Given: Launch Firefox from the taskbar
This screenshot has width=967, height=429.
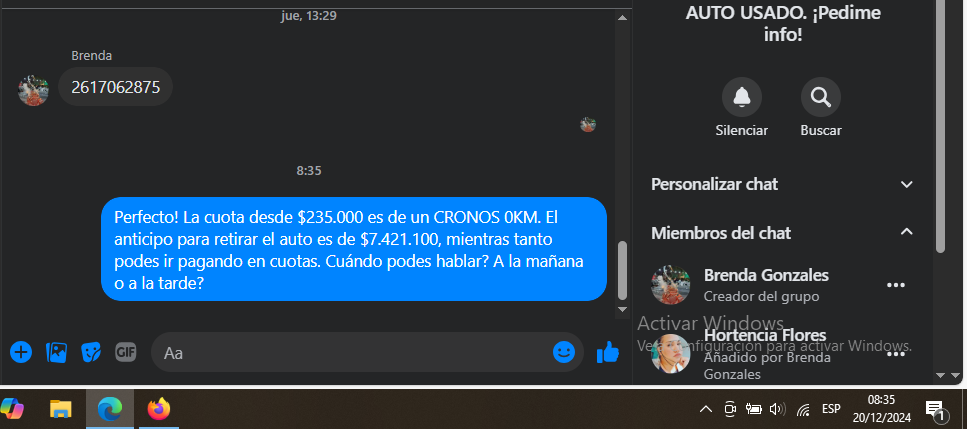Looking at the screenshot, I should (x=158, y=408).
